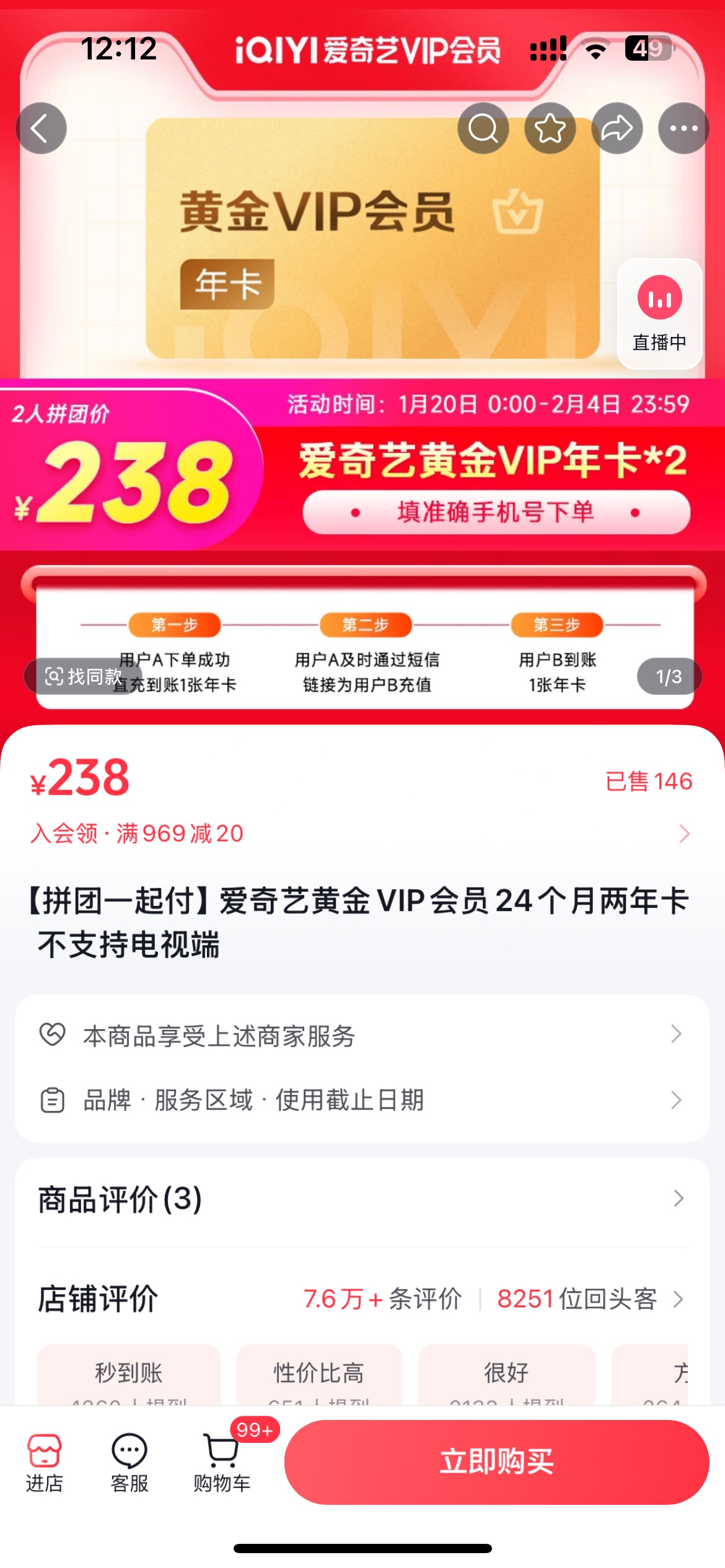Viewport: 725px width, 1568px height.
Task: Add product to favorites with star
Action: tap(550, 128)
